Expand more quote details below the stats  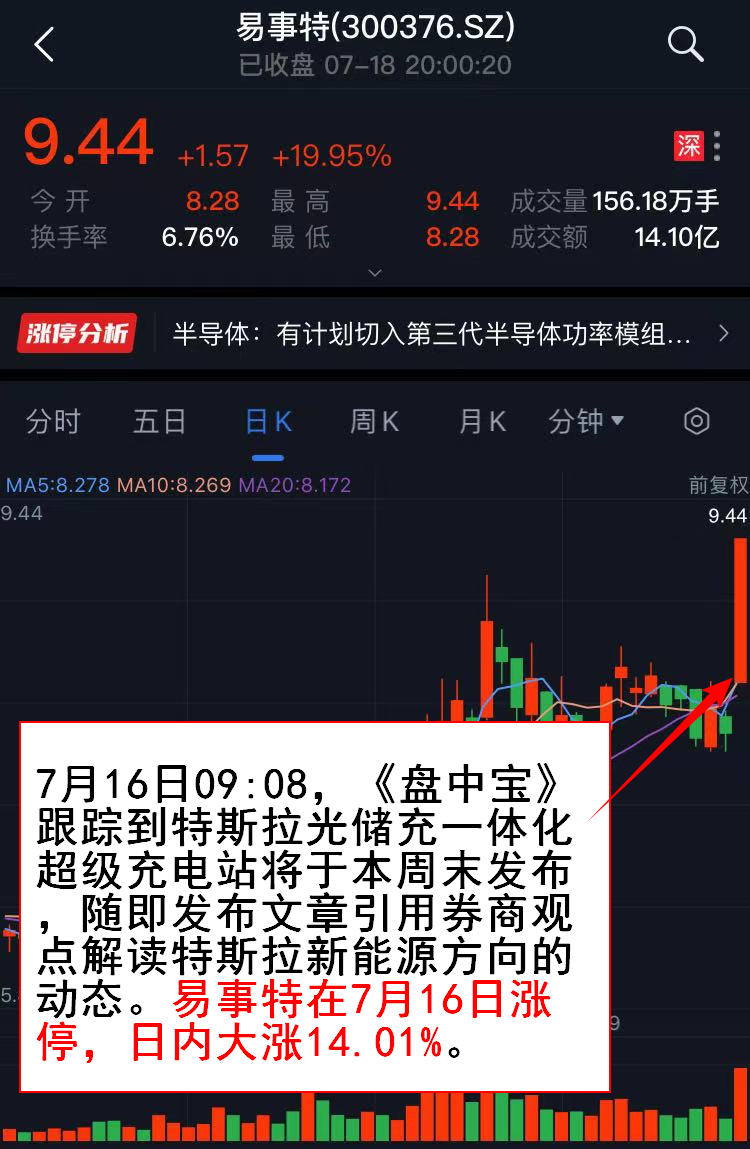click(375, 272)
